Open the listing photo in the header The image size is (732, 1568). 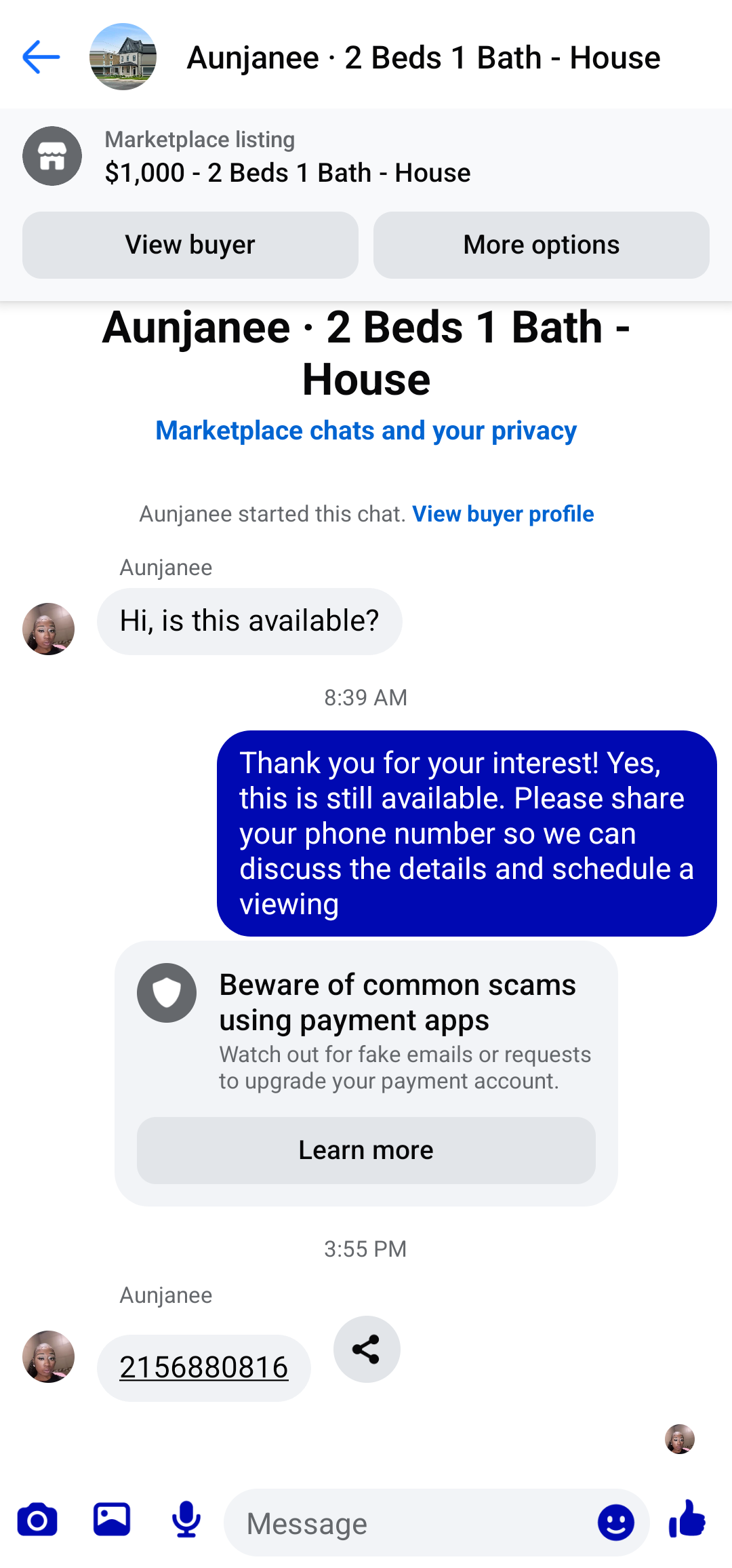123,57
